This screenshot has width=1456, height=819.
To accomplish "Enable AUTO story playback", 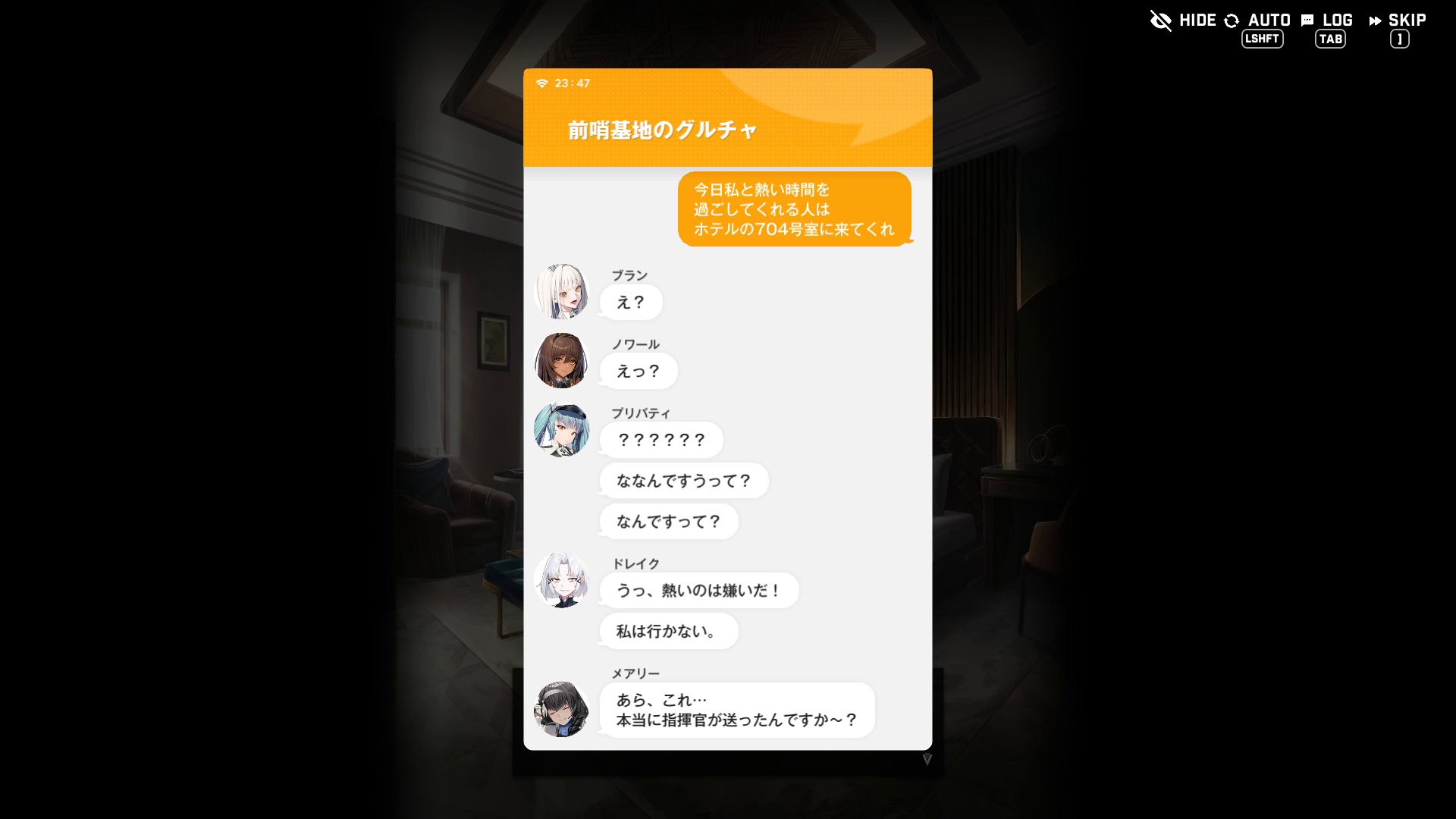I will click(1257, 20).
